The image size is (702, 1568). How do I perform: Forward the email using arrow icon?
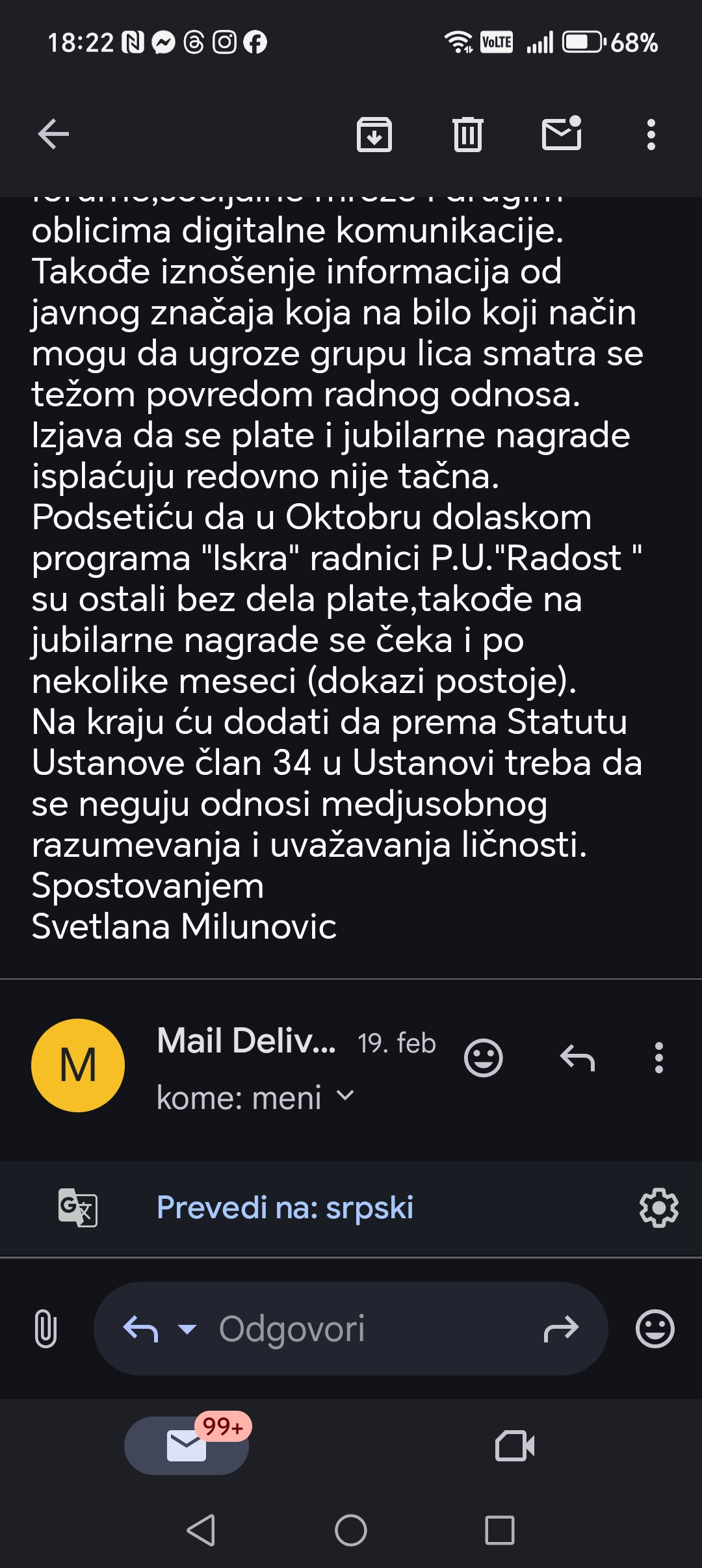coord(561,1329)
